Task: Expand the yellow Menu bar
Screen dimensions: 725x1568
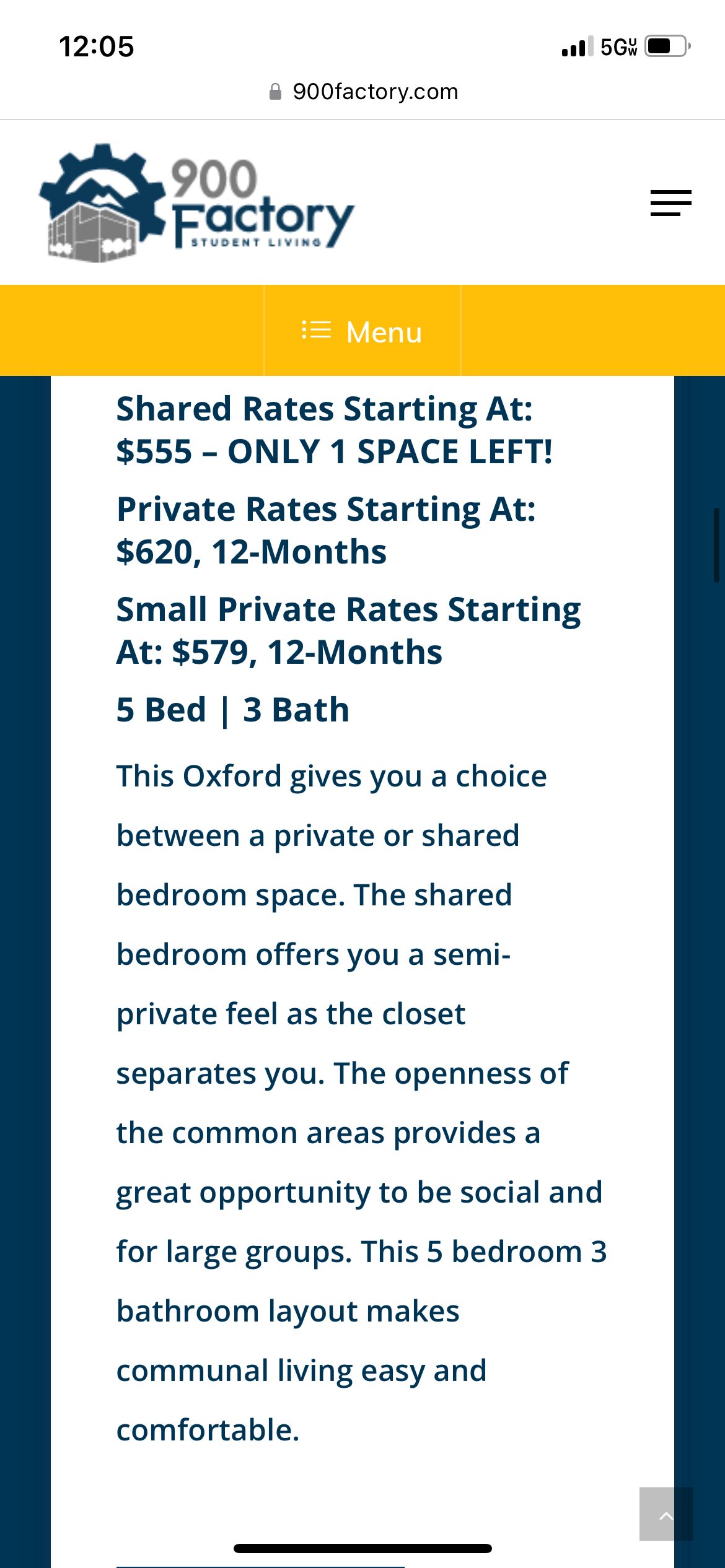Action: click(x=362, y=331)
